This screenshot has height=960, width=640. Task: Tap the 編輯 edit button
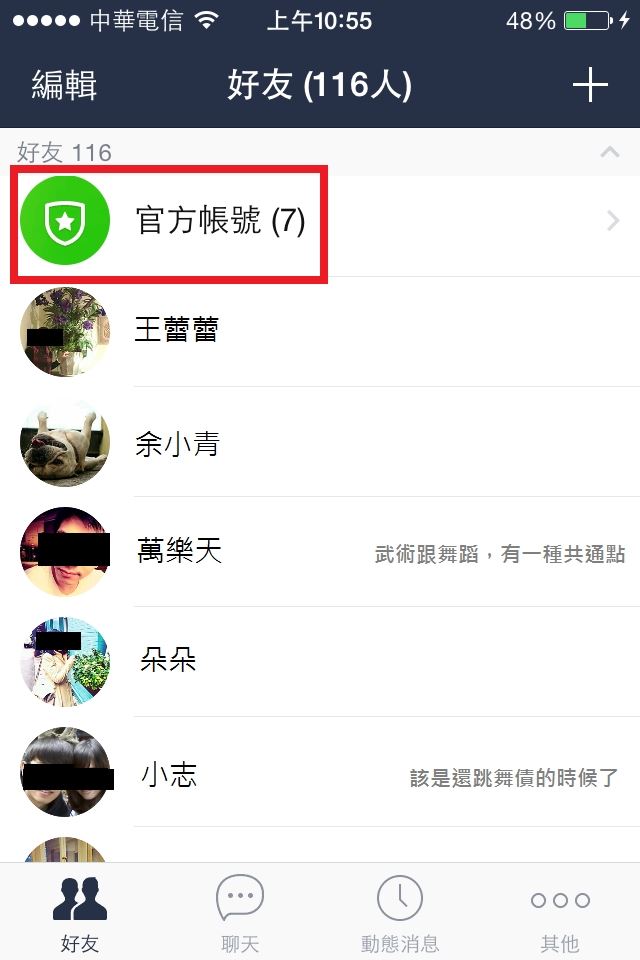[x=64, y=86]
